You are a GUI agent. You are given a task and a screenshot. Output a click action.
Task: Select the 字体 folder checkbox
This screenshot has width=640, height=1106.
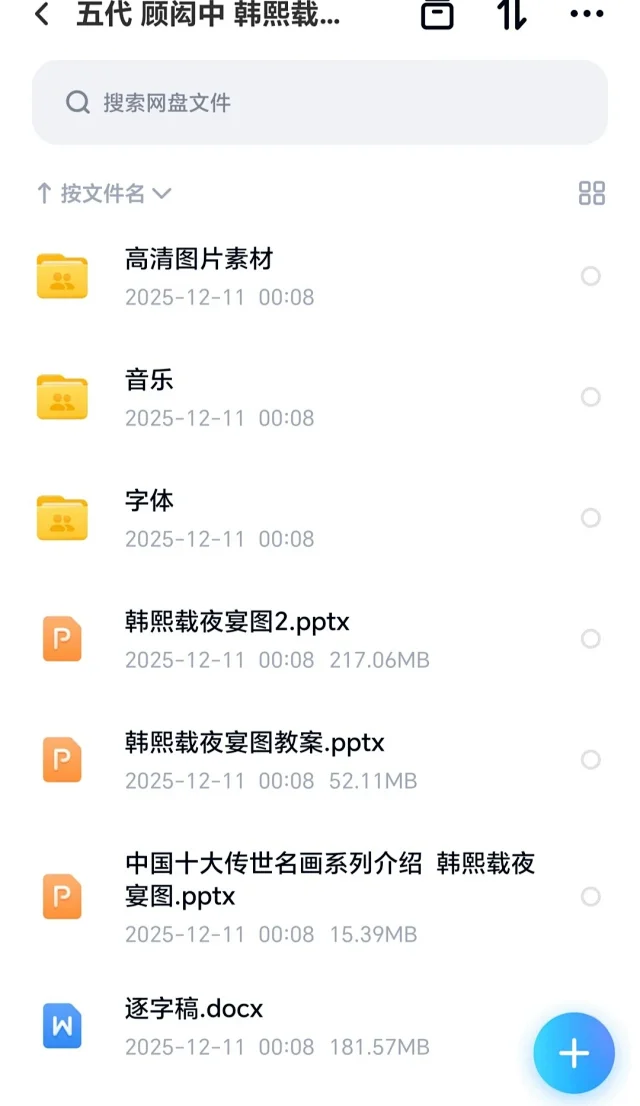tap(591, 518)
